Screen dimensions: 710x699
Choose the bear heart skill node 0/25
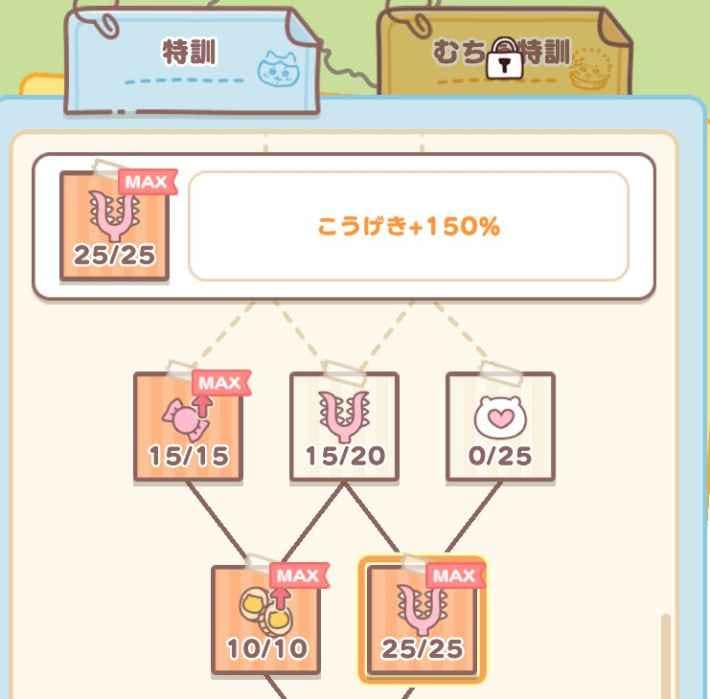coord(499,425)
